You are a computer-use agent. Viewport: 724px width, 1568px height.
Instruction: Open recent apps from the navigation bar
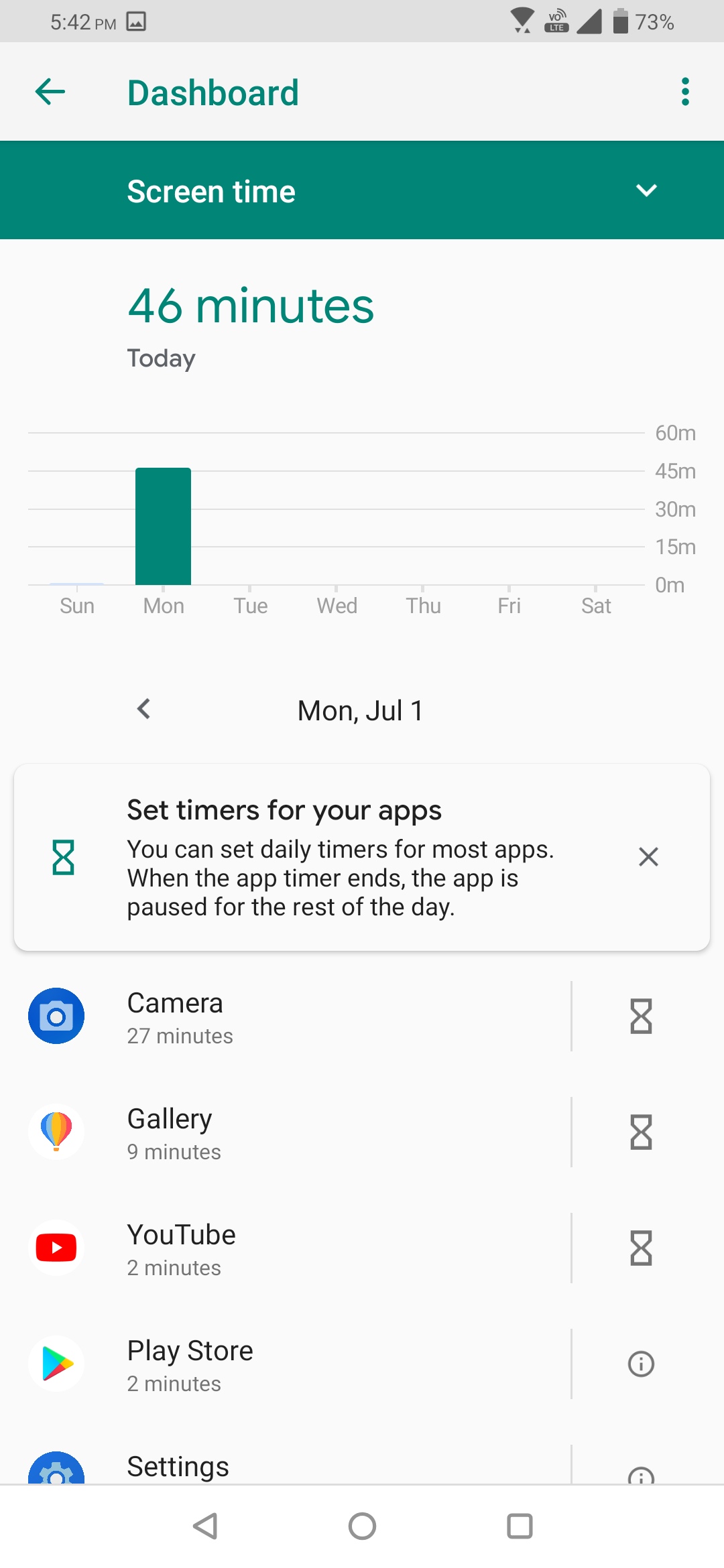coord(520,1526)
